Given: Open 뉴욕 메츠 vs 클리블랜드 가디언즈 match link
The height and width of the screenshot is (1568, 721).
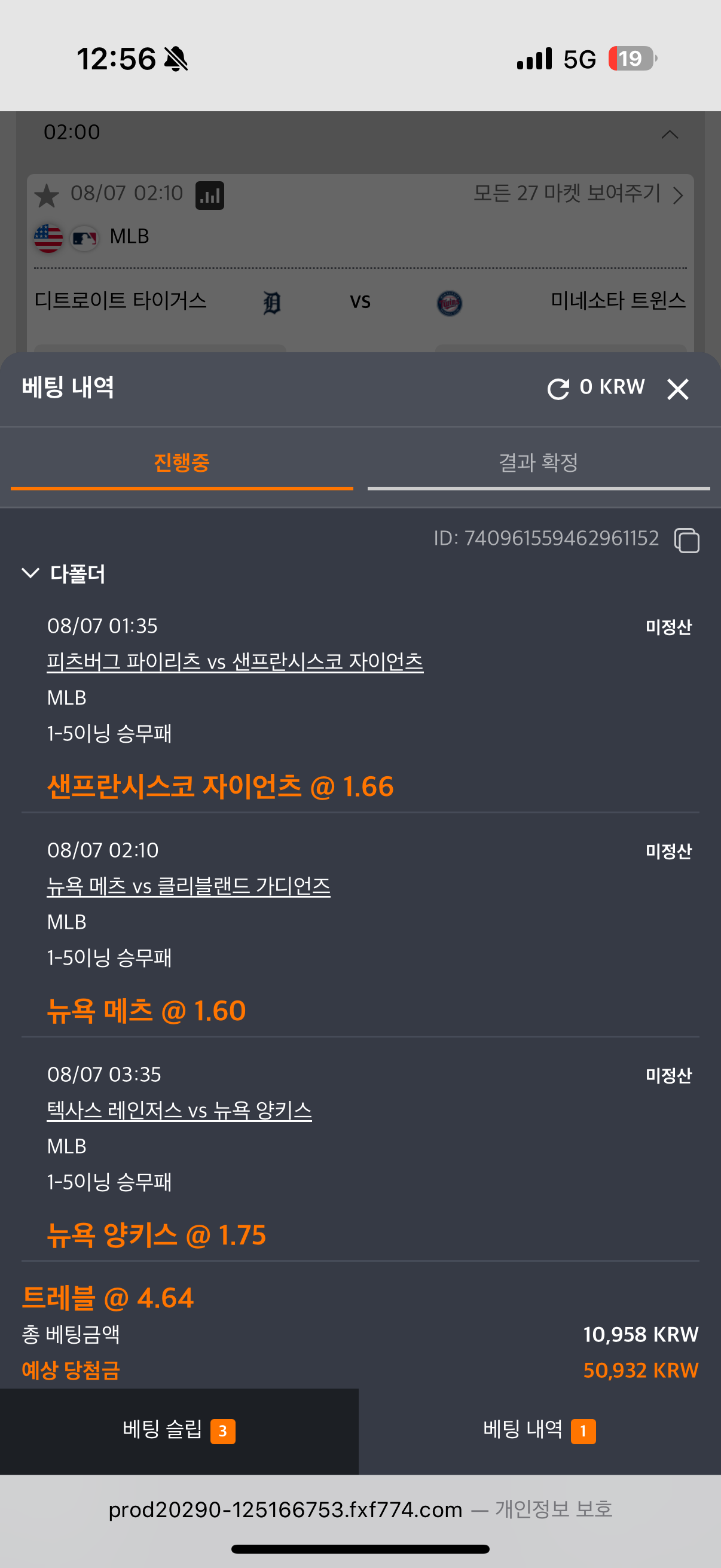Looking at the screenshot, I should coord(188,886).
